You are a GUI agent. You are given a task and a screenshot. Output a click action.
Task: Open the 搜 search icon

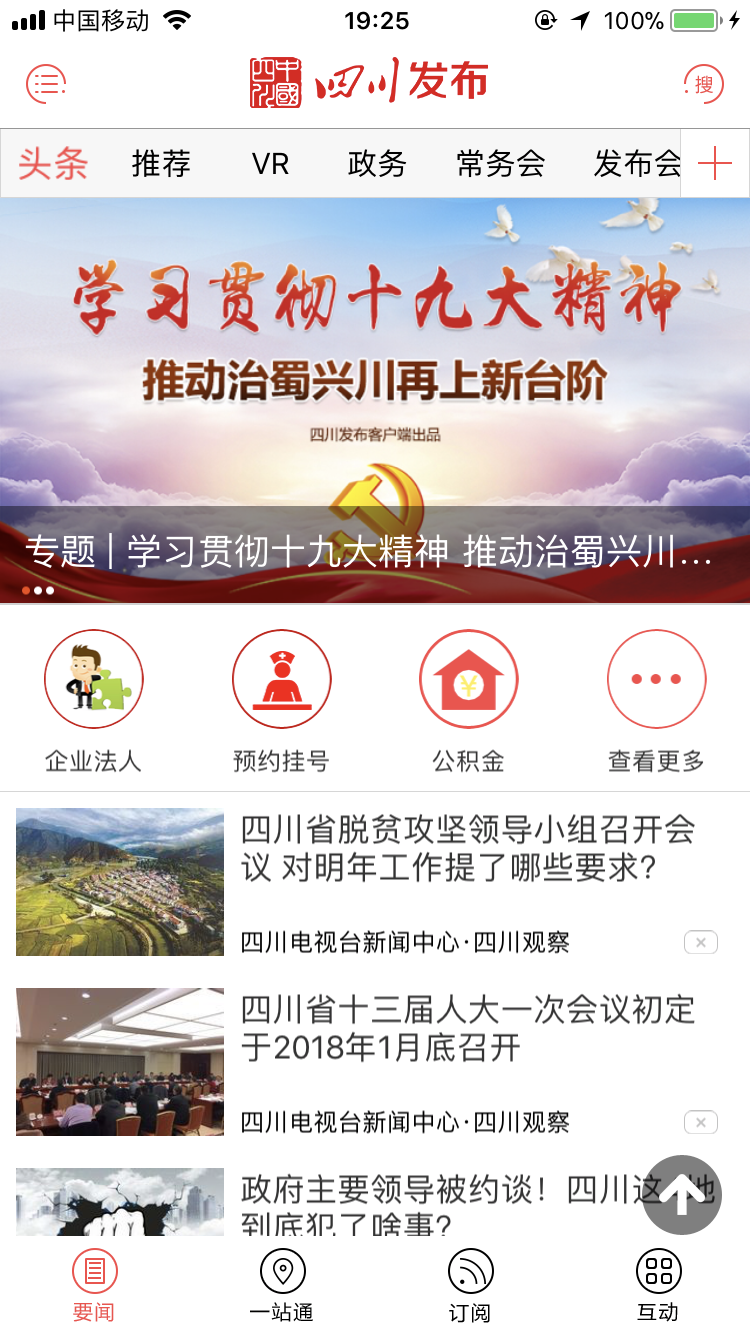tap(703, 84)
